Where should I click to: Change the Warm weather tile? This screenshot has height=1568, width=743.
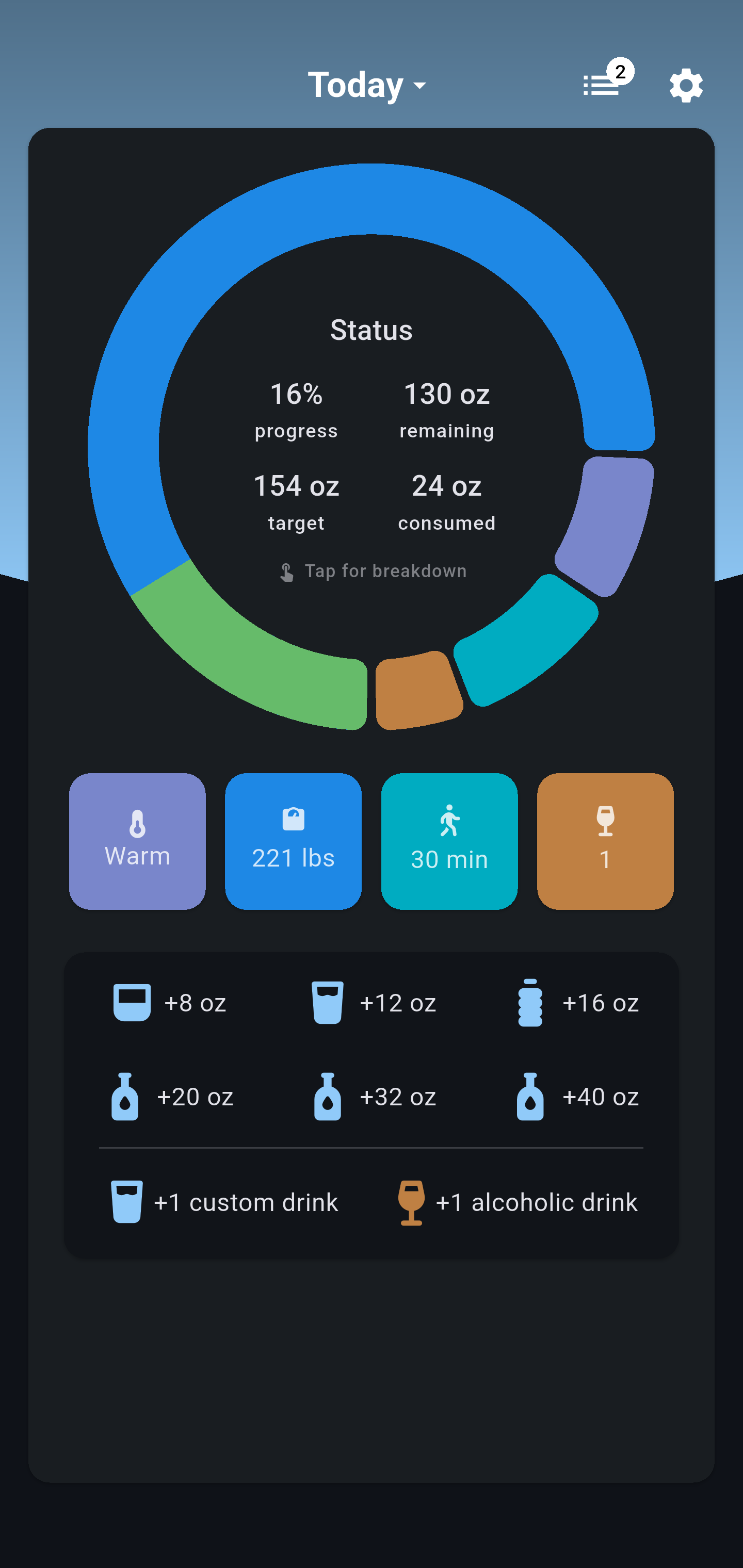click(x=138, y=841)
